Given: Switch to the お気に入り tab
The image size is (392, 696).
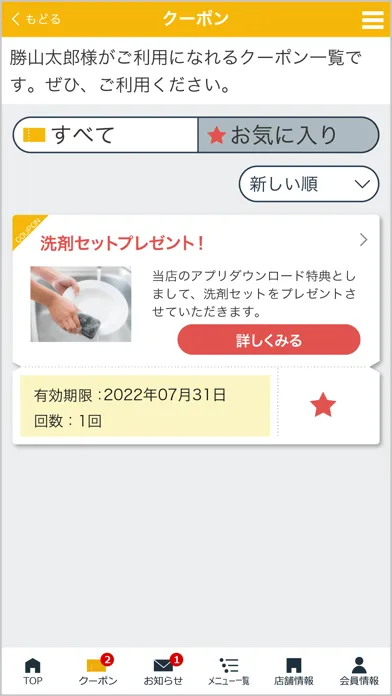Looking at the screenshot, I should point(288,135).
